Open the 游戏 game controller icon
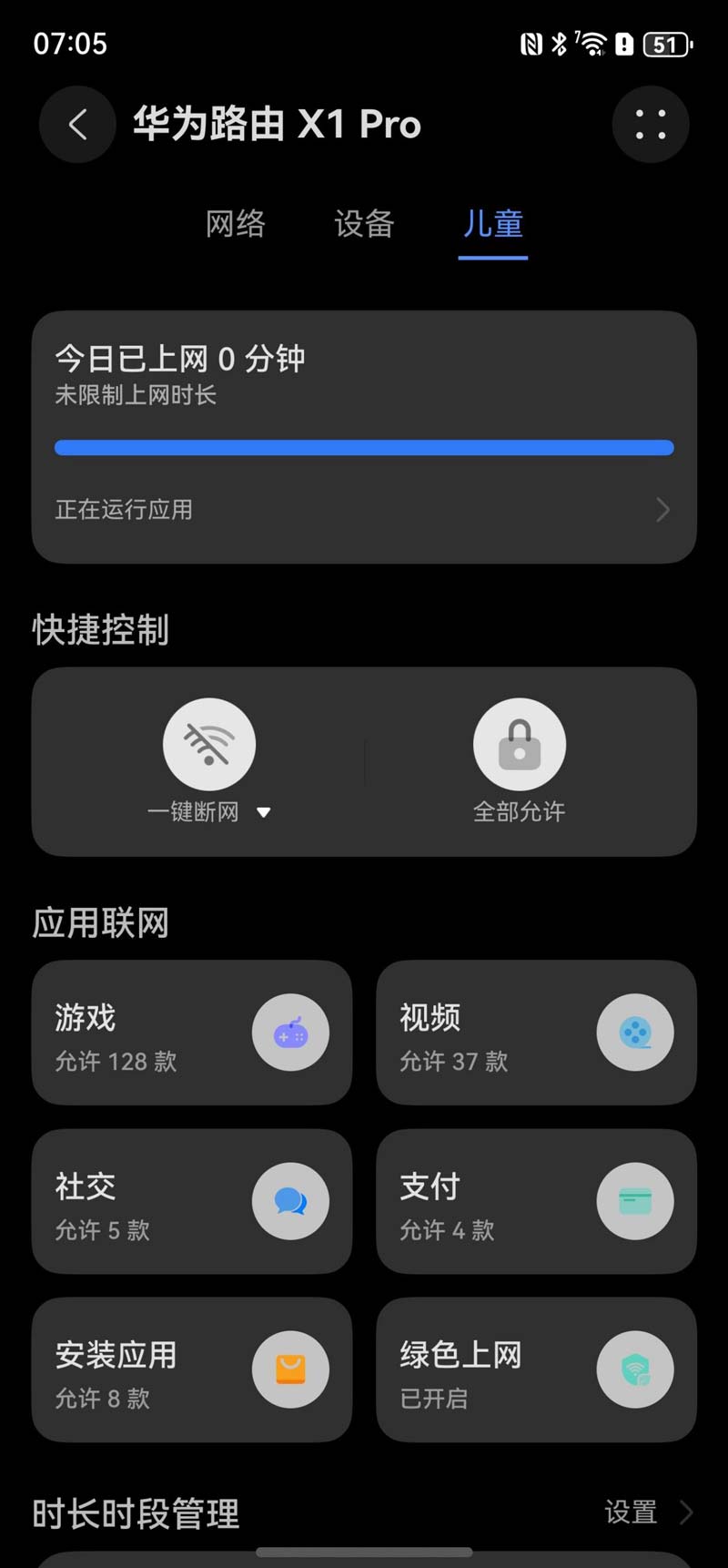The height and width of the screenshot is (1568, 728). click(290, 1033)
